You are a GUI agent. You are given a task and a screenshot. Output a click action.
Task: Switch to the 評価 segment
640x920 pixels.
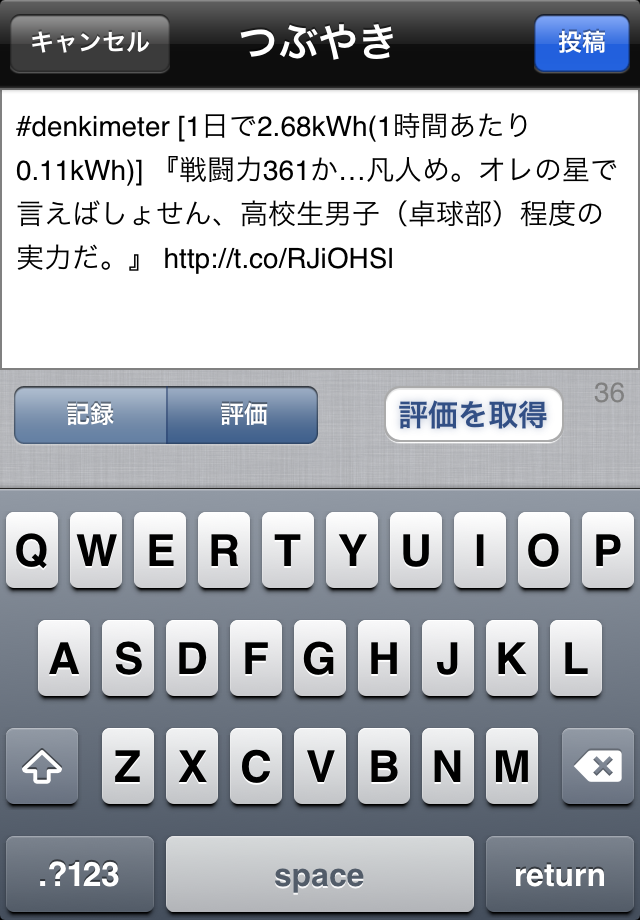coord(243,415)
